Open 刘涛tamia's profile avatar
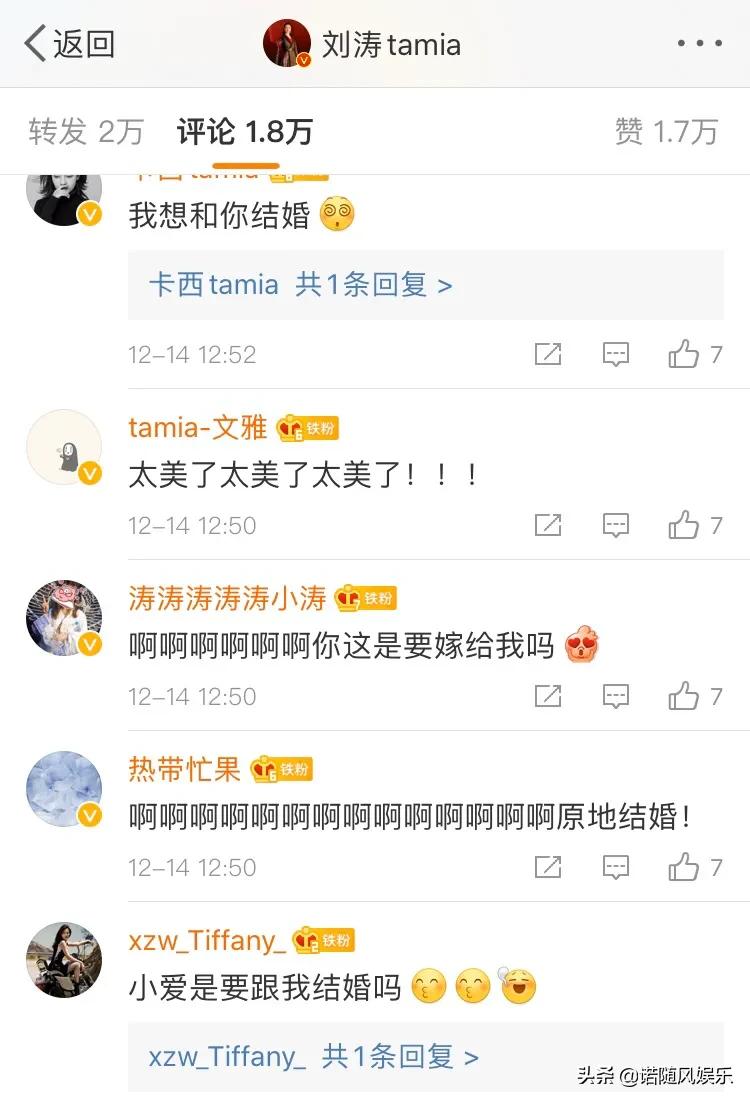Screen dimensions: 750x1102 click(286, 42)
